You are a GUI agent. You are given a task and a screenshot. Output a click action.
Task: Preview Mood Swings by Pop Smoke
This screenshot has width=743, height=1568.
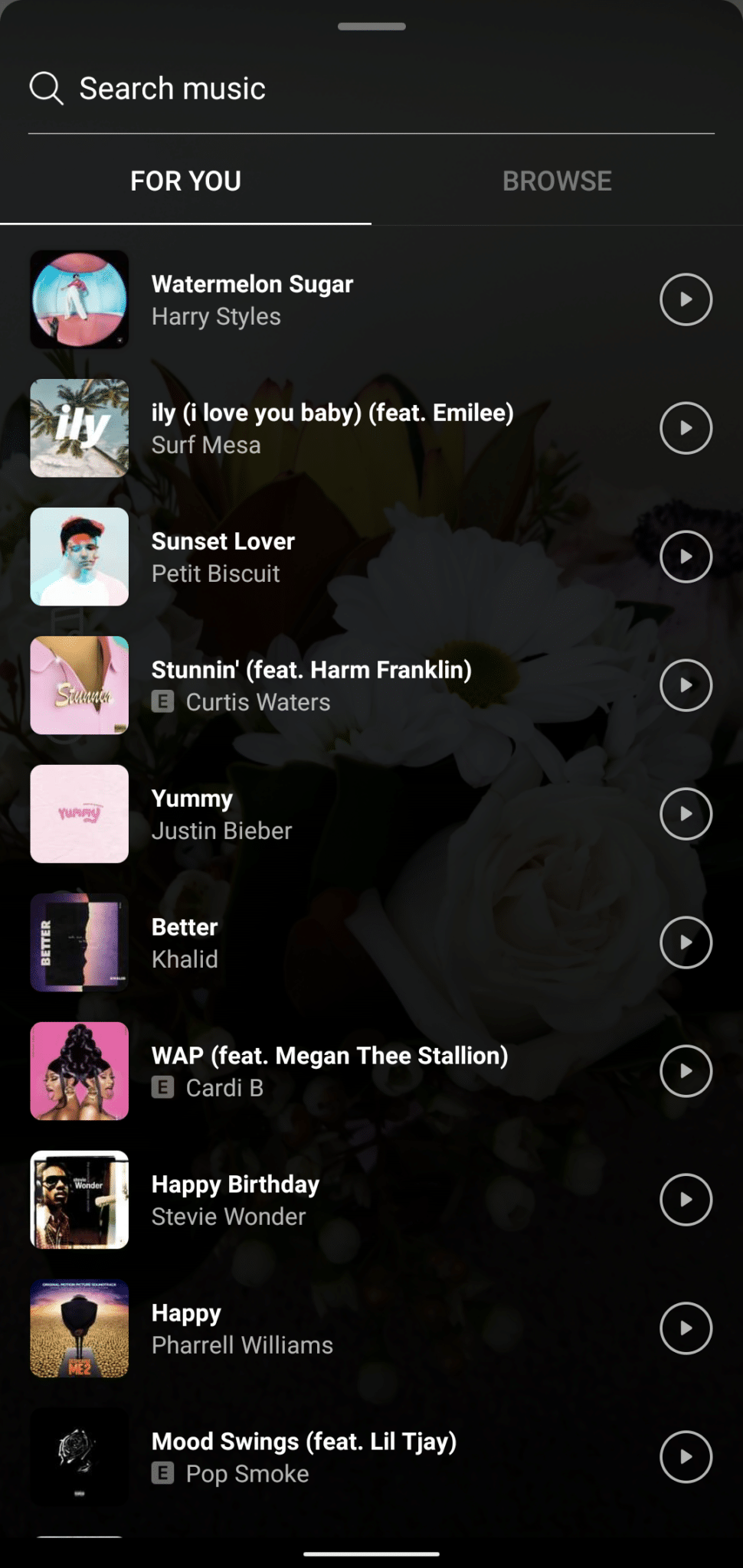point(686,1457)
